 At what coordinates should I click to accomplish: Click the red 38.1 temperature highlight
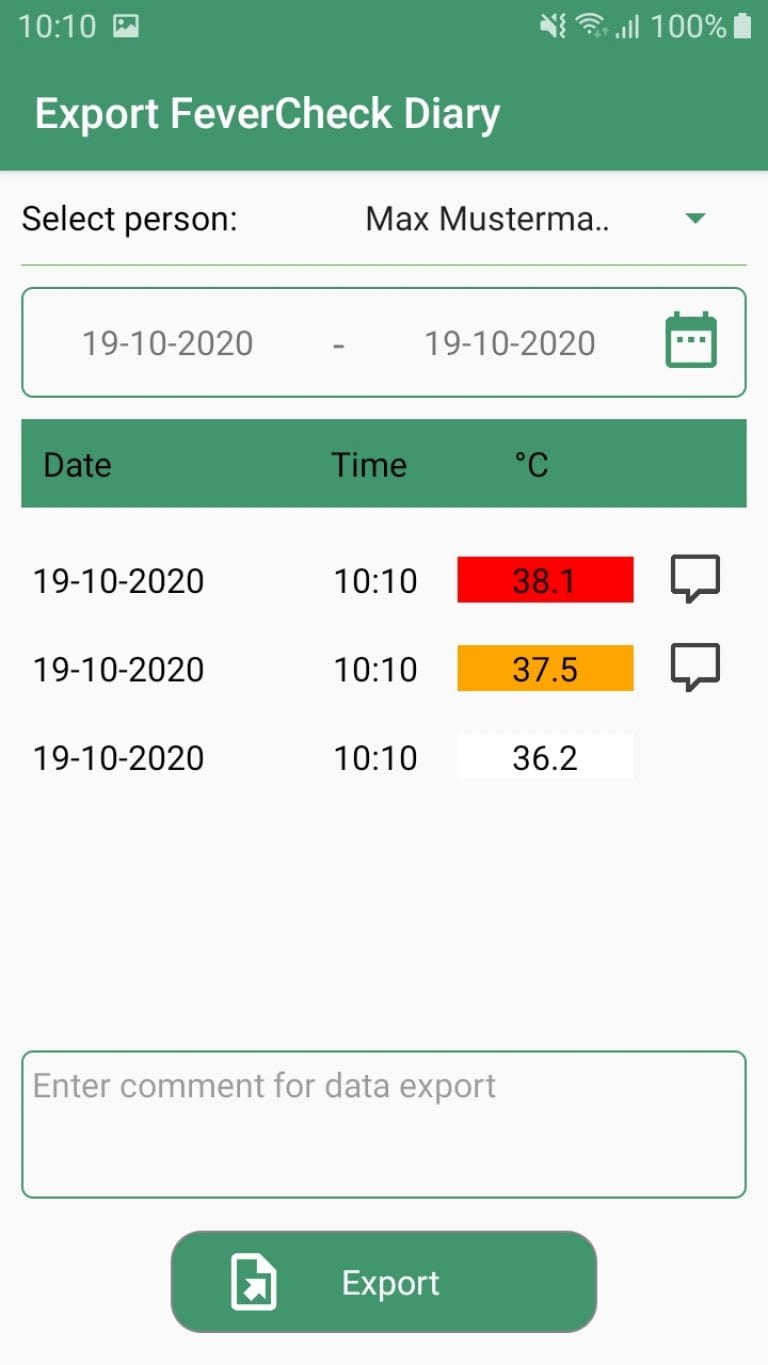click(x=545, y=580)
